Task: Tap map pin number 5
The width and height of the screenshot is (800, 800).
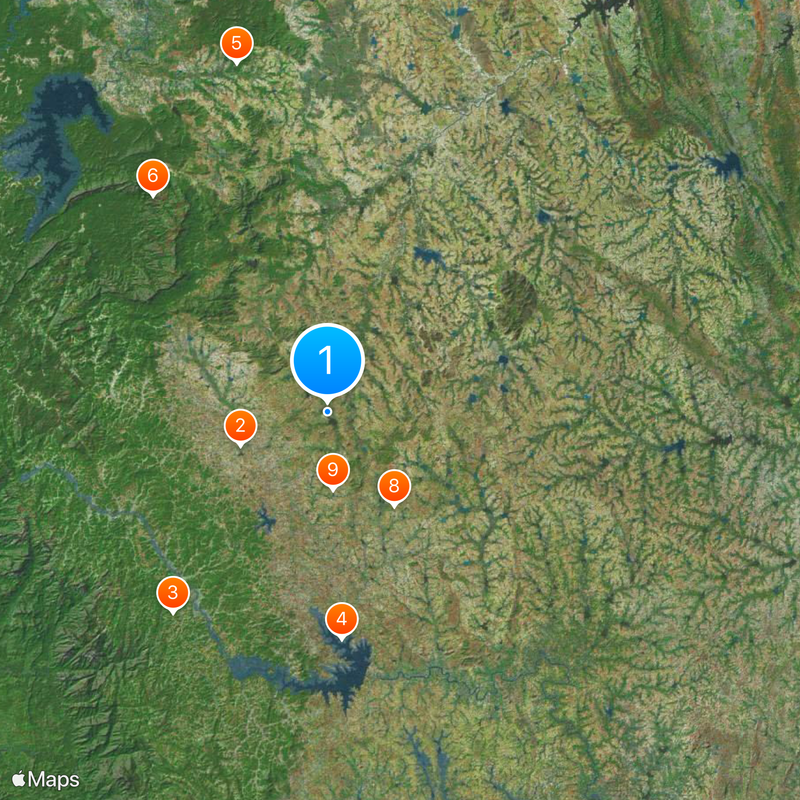Action: tap(236, 43)
